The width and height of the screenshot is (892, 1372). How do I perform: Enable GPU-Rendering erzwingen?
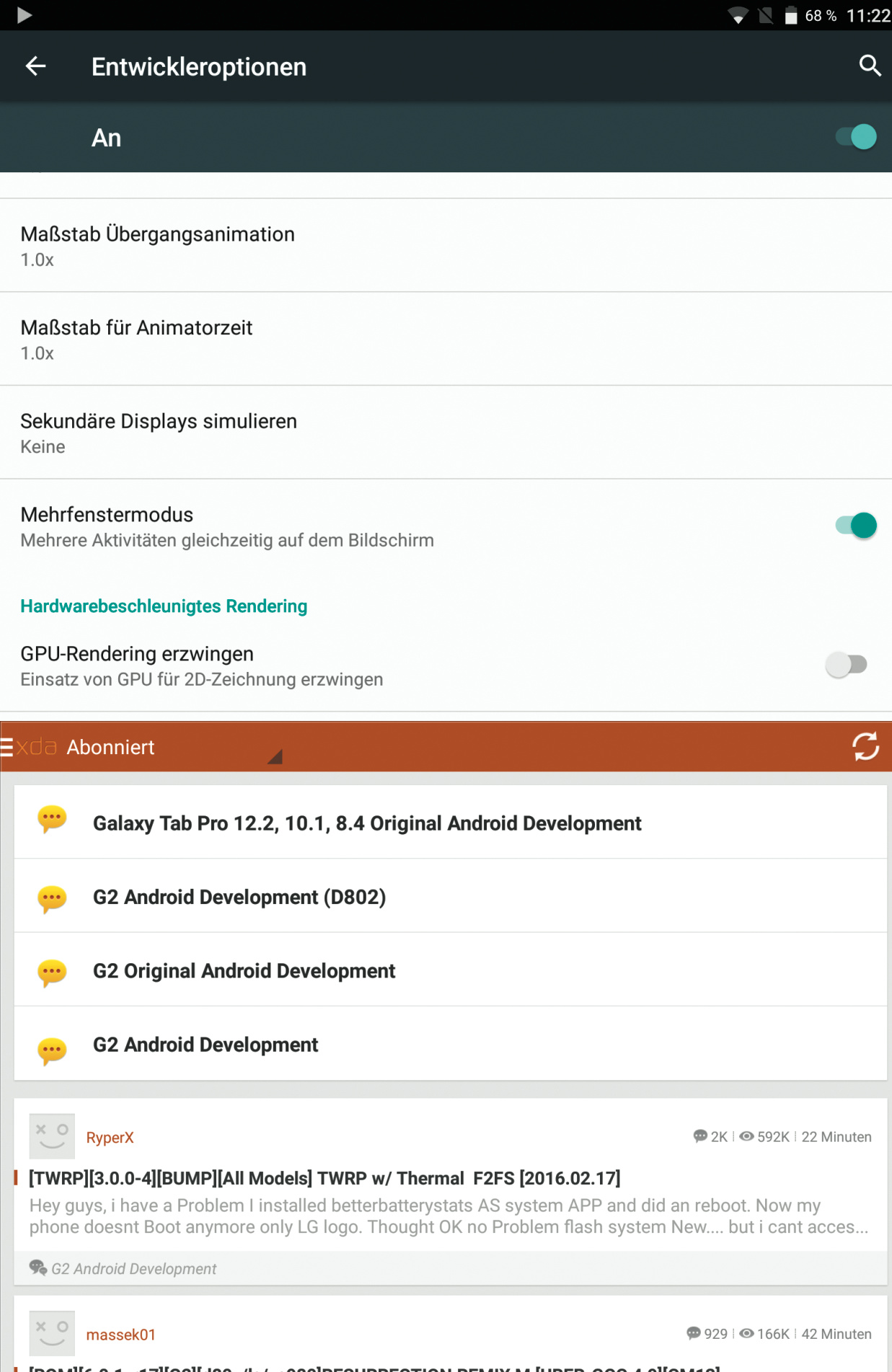(847, 665)
